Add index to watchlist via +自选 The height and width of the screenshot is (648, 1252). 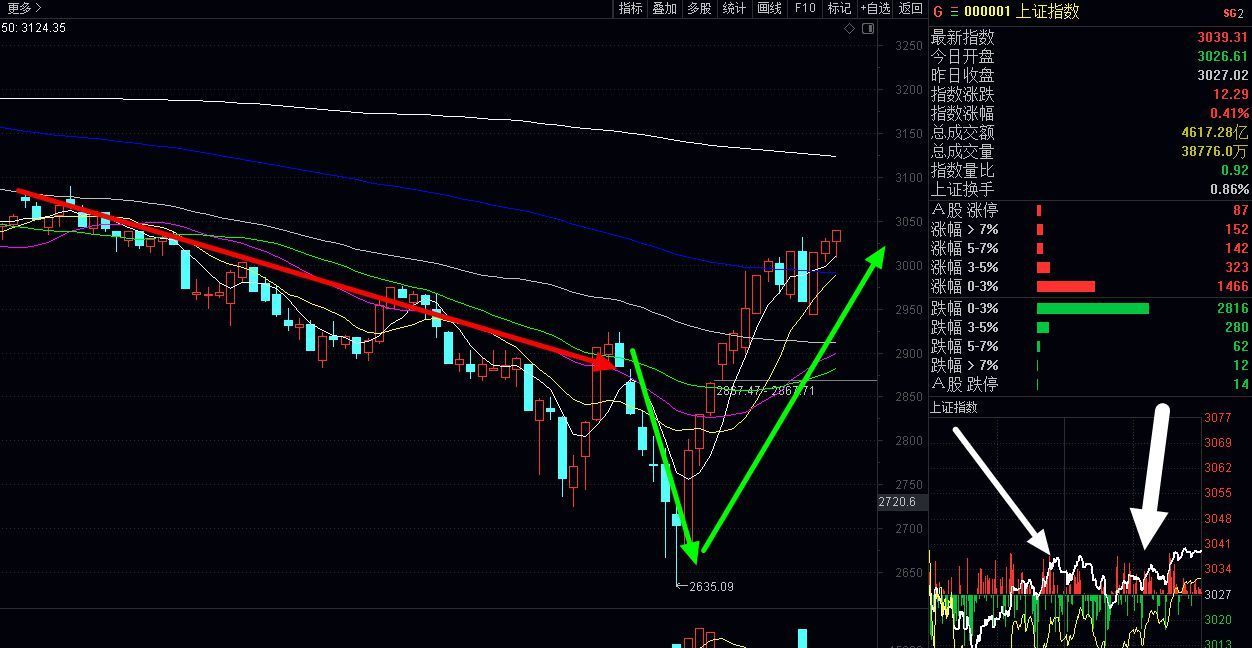pyautogui.click(x=875, y=8)
